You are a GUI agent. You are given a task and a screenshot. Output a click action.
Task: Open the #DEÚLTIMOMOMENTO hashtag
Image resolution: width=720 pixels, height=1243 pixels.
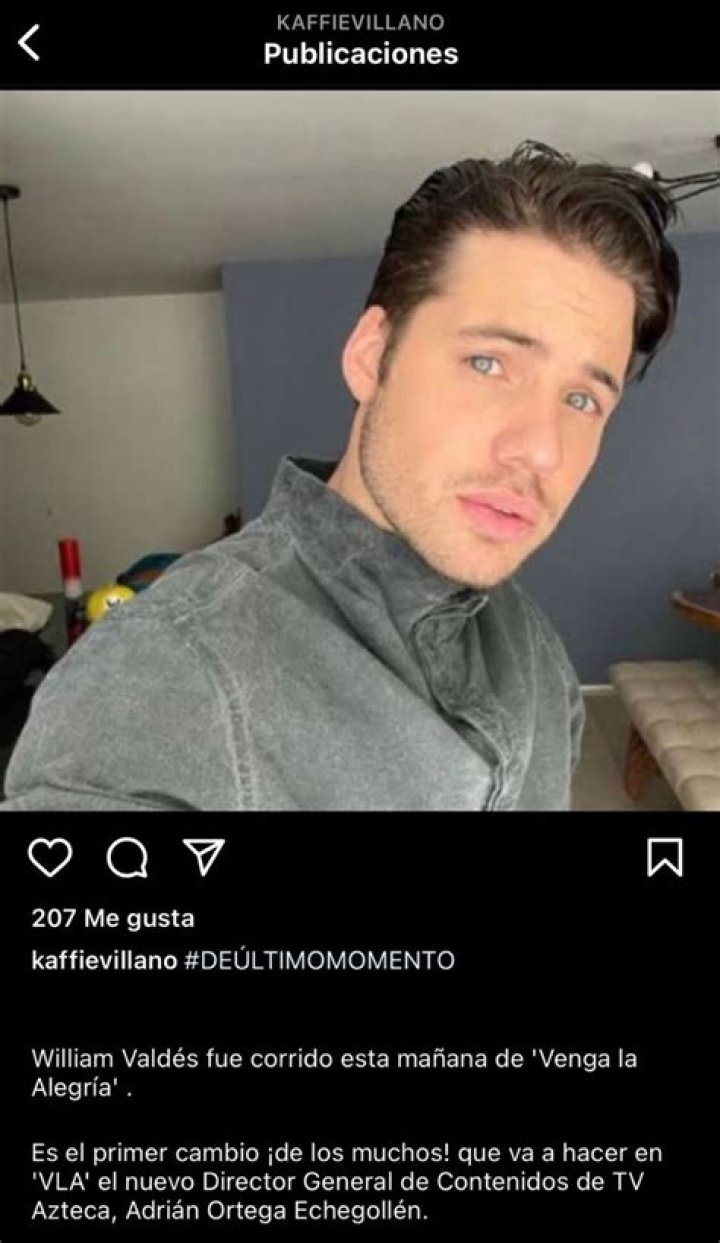point(320,961)
